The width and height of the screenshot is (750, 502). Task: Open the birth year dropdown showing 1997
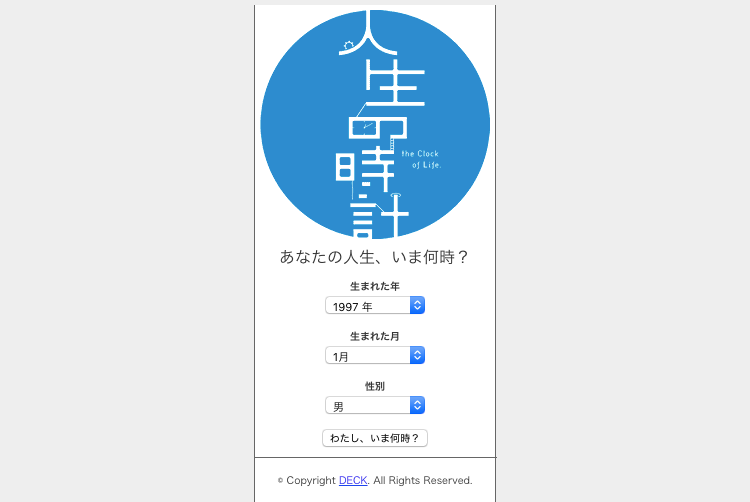(375, 305)
